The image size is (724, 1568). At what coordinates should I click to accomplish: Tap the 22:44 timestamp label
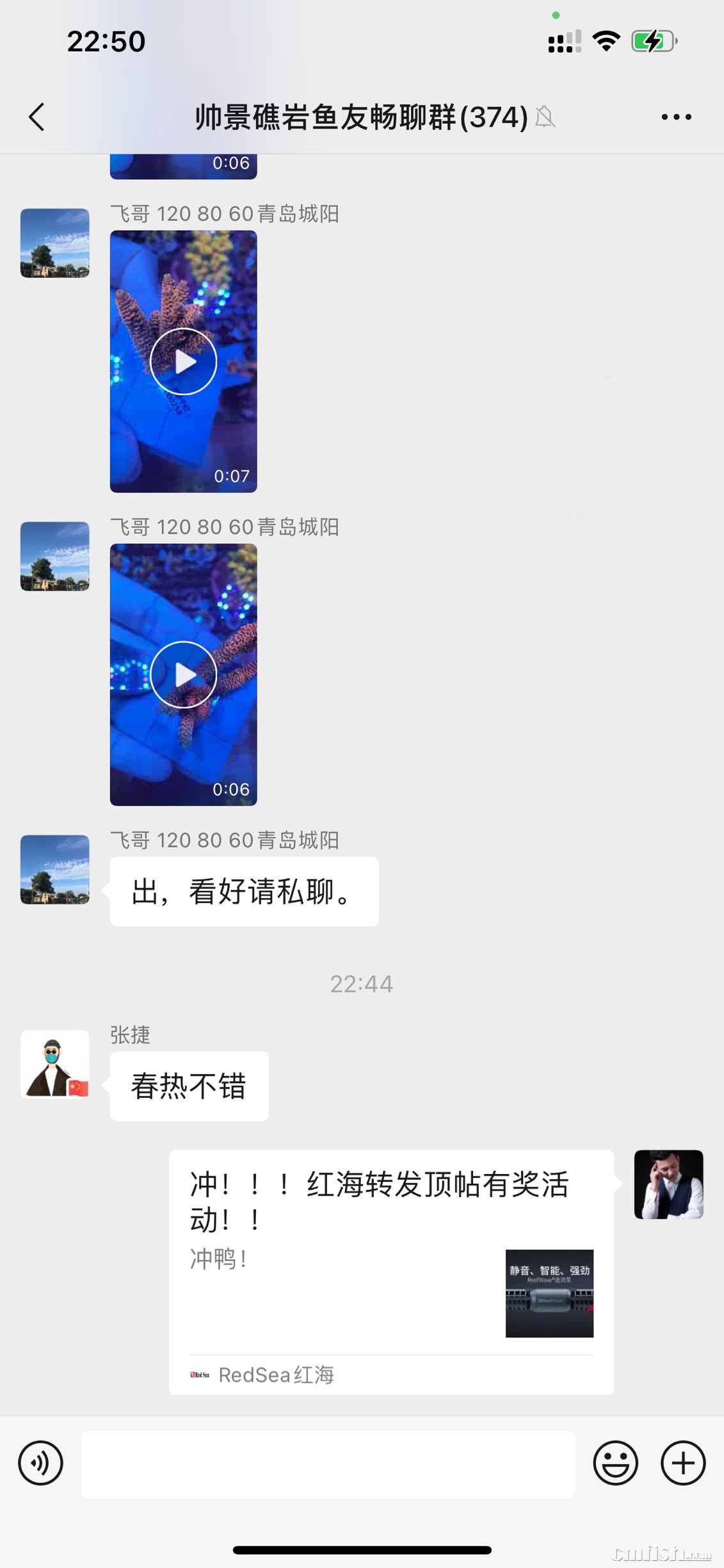362,984
